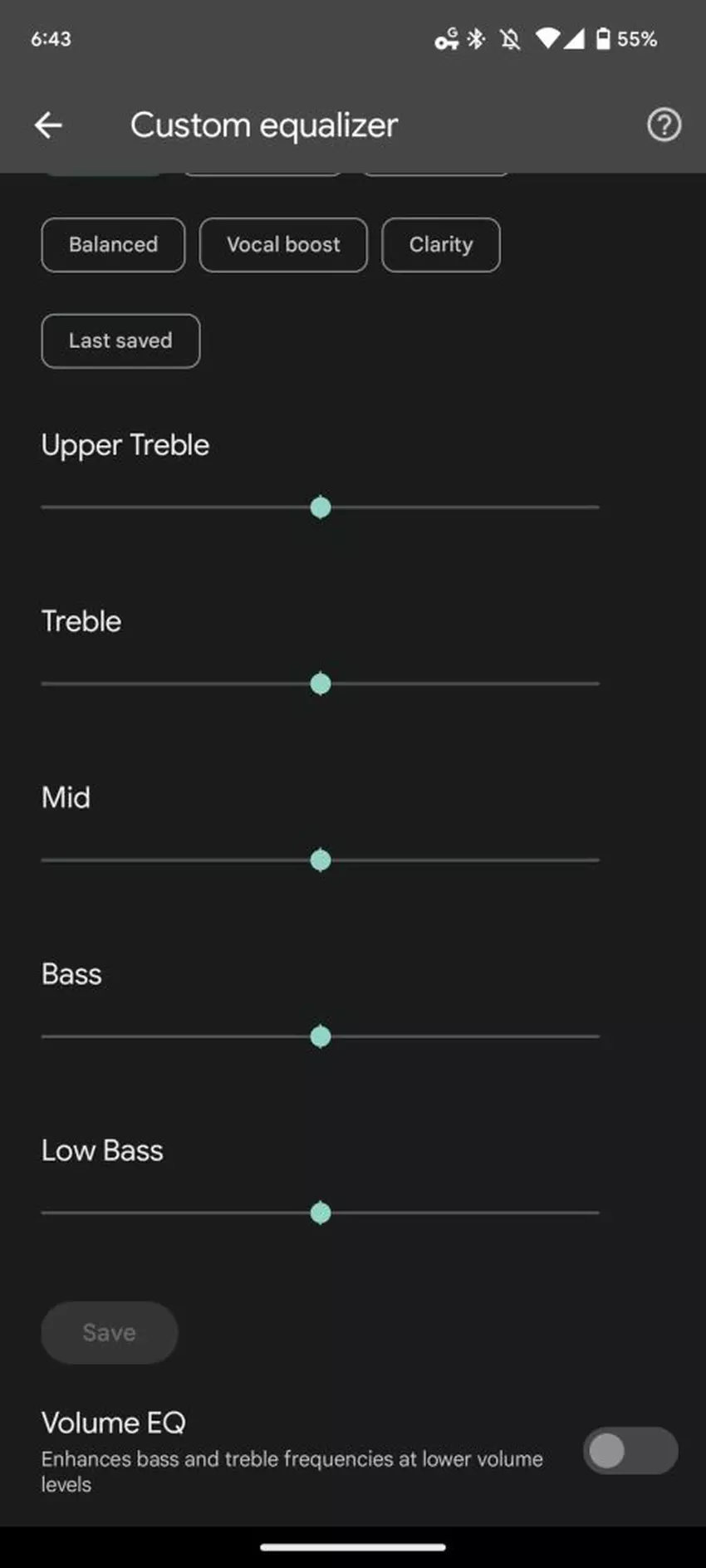The width and height of the screenshot is (706, 1568).
Task: Enable the Volume EQ switch
Action: pos(630,1451)
